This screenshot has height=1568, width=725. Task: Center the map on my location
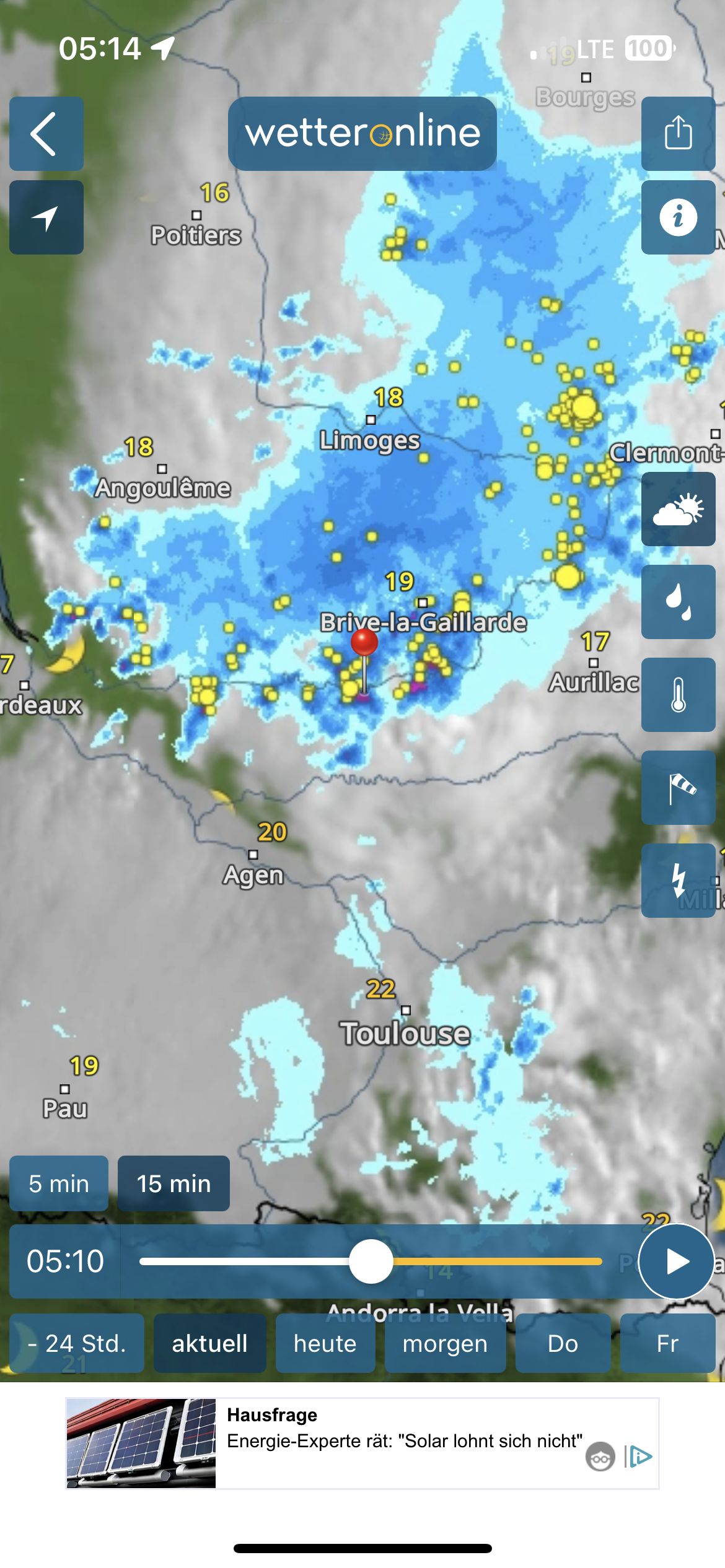(46, 217)
